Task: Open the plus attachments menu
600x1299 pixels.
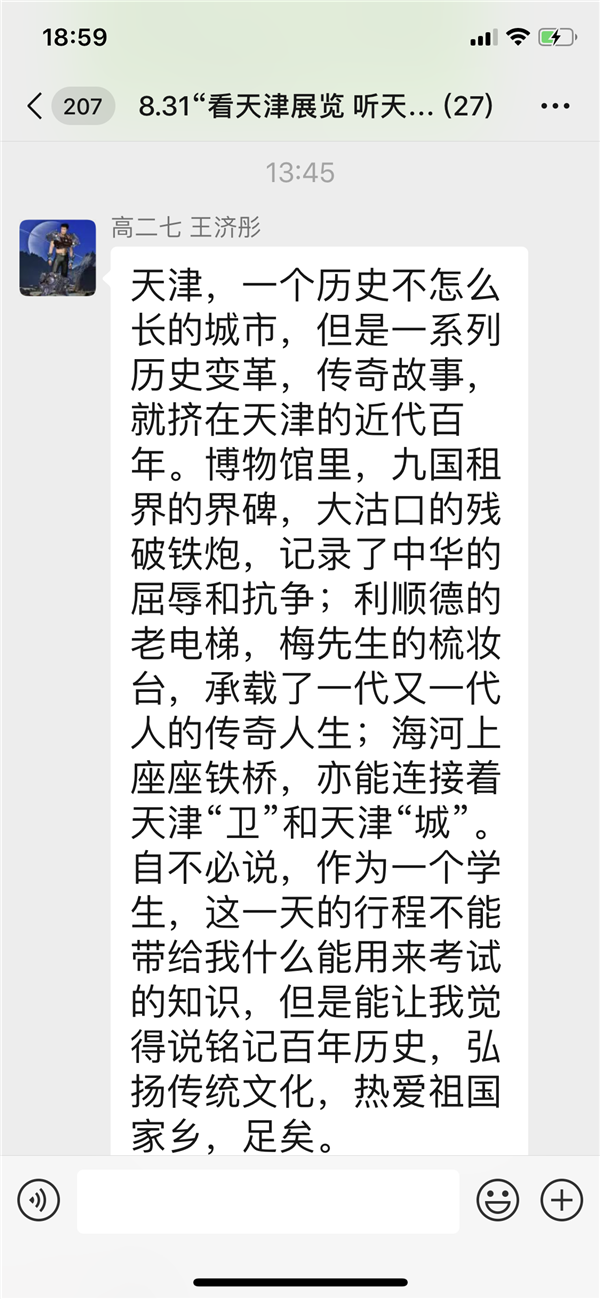Action: coord(561,1199)
